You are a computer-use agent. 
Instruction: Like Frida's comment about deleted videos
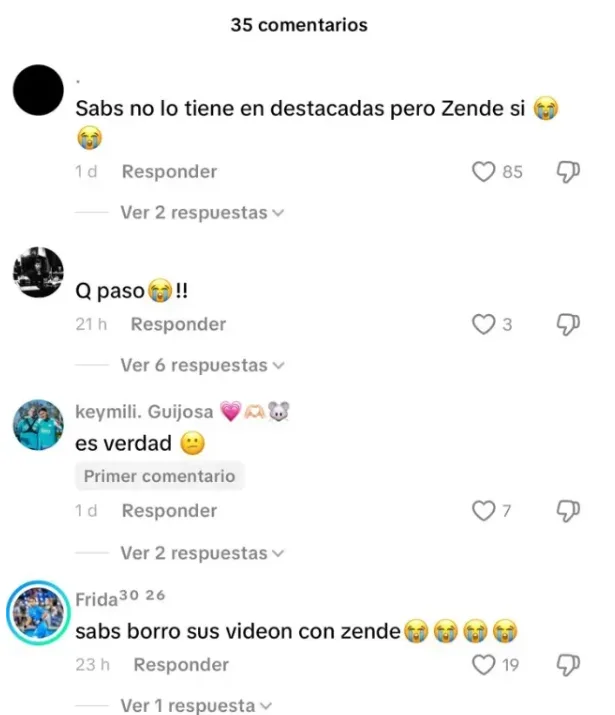click(484, 665)
